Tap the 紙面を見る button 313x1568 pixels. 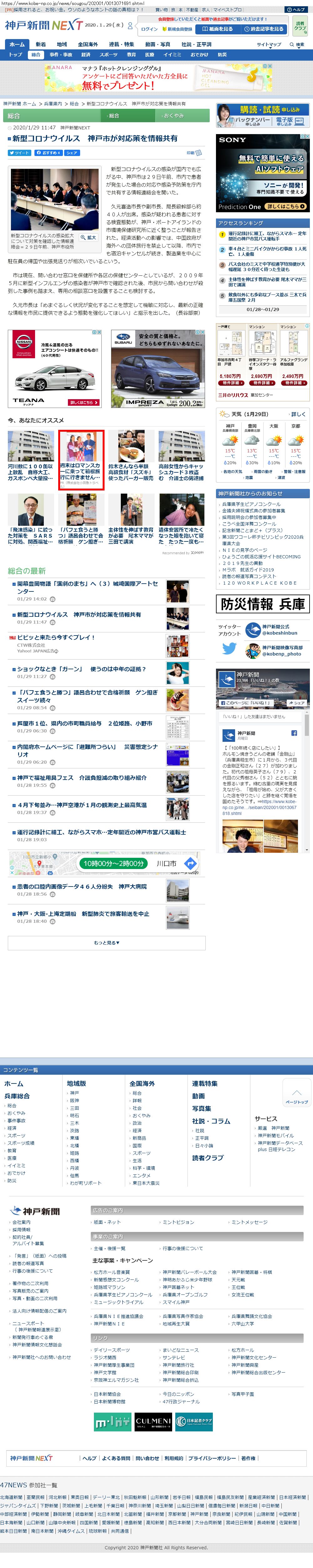click(x=218, y=29)
